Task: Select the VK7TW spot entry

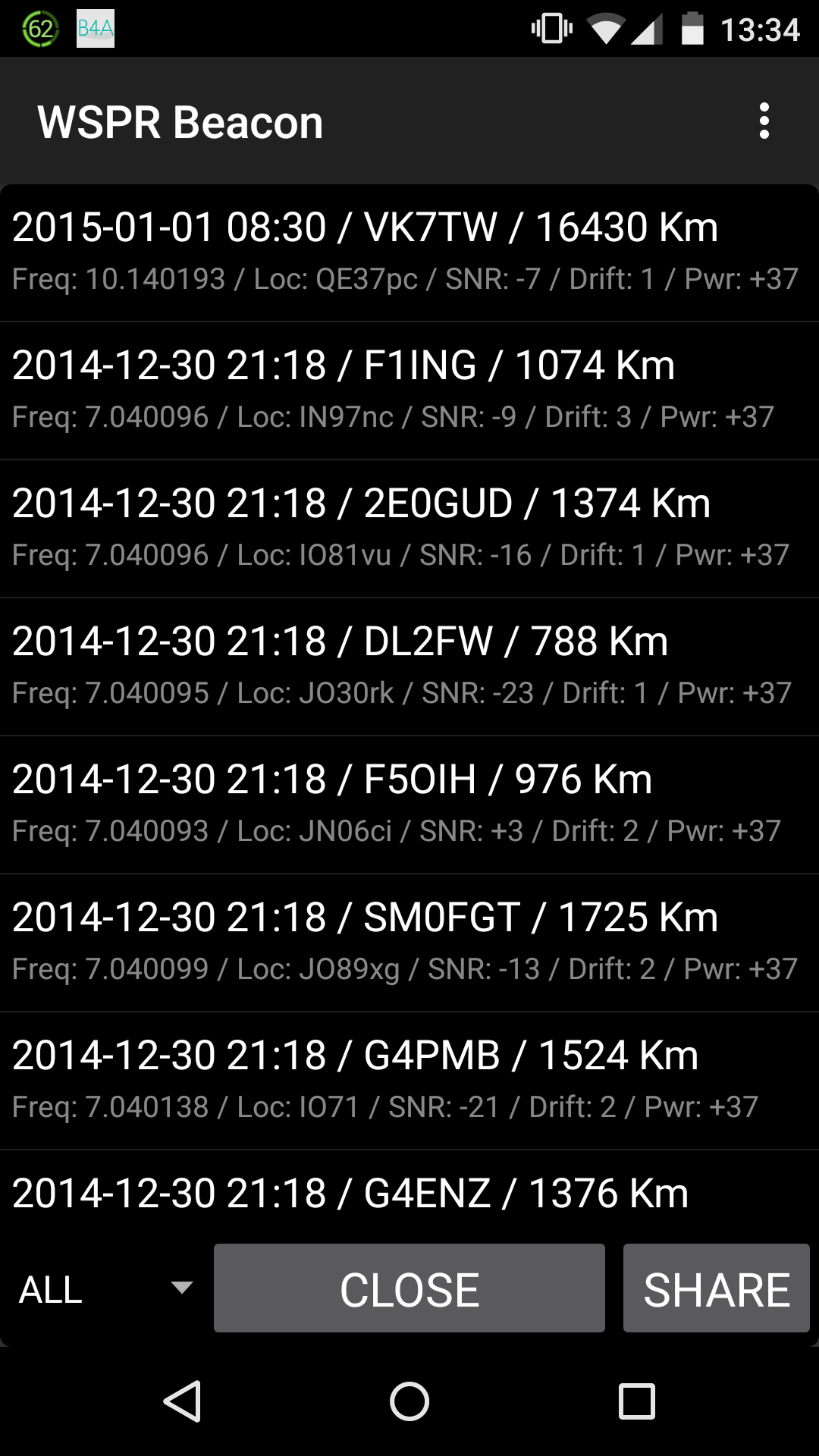Action: point(409,250)
